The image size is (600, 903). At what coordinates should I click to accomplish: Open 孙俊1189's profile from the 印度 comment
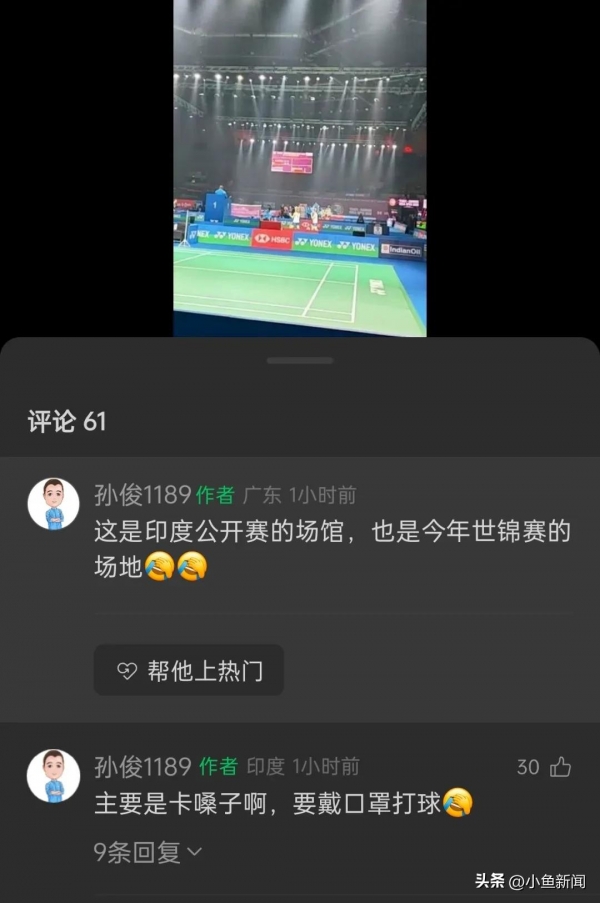coord(142,767)
